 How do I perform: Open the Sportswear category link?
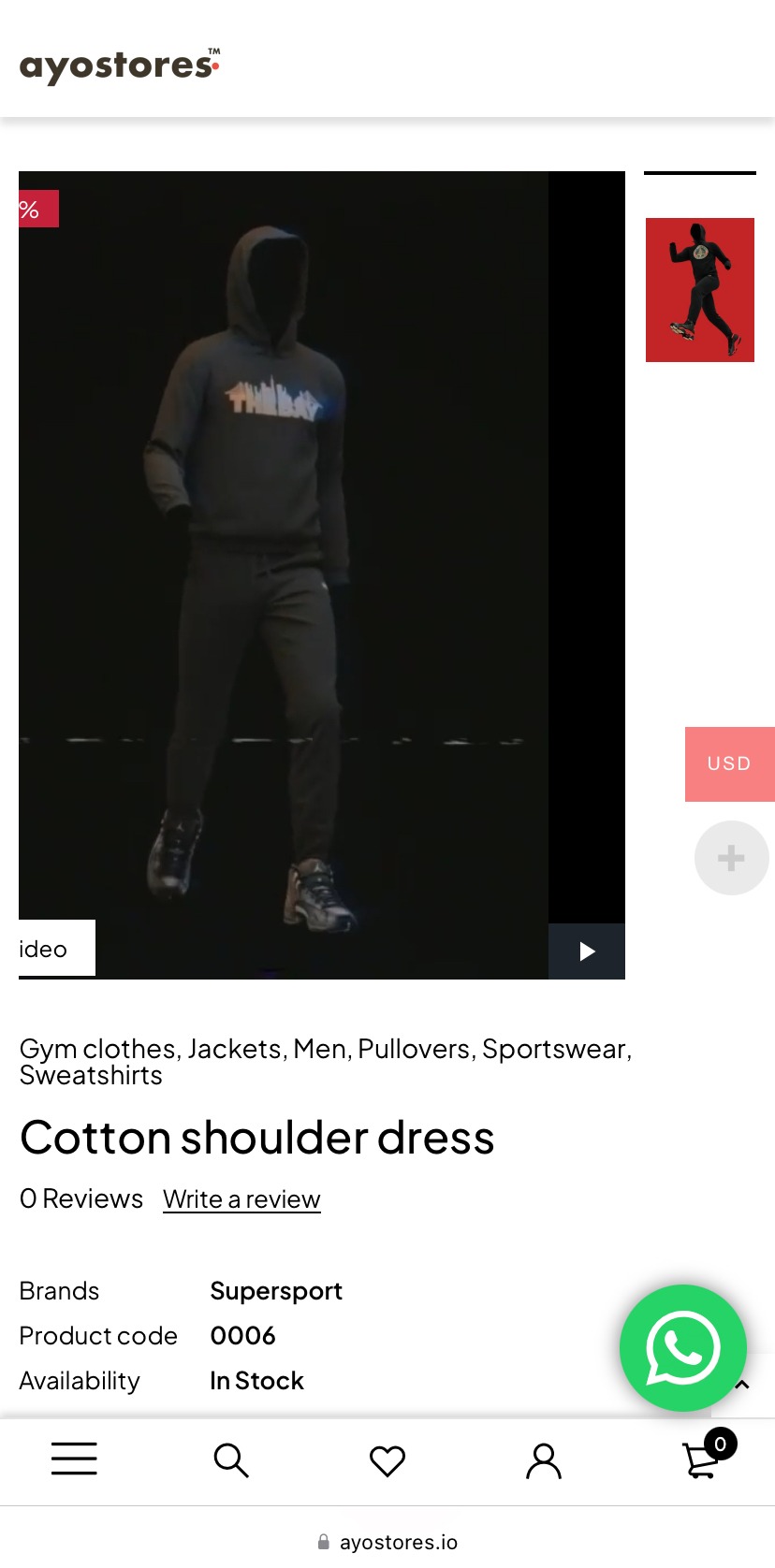click(x=553, y=1049)
